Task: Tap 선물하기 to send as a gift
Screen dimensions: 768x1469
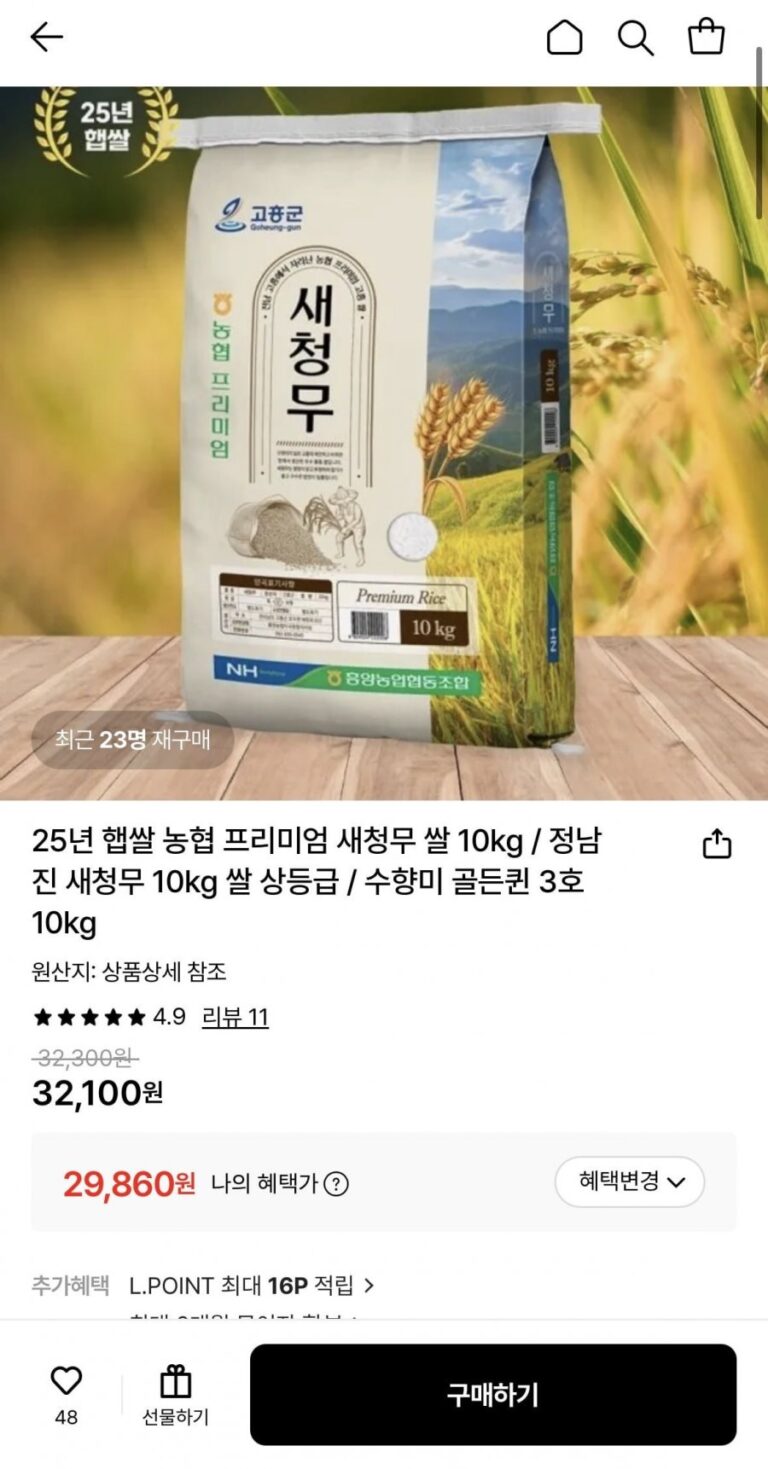Action: tap(176, 1394)
